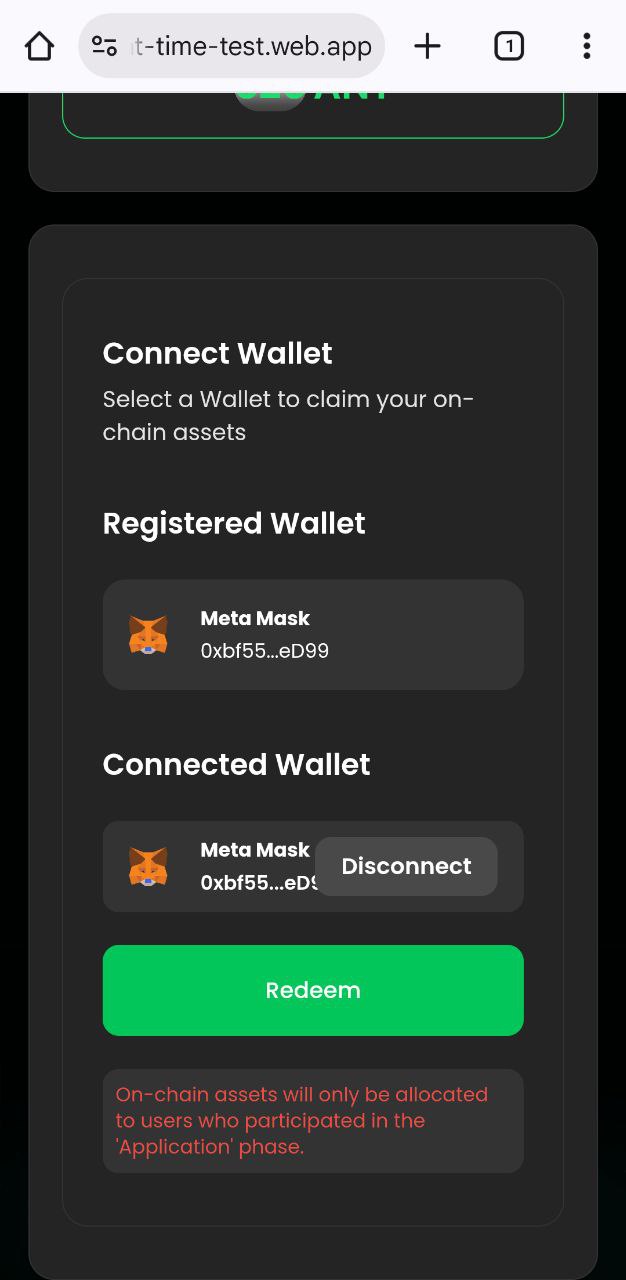Image resolution: width=626 pixels, height=1280 pixels.
Task: Go to the browser home page
Action: tap(39, 46)
